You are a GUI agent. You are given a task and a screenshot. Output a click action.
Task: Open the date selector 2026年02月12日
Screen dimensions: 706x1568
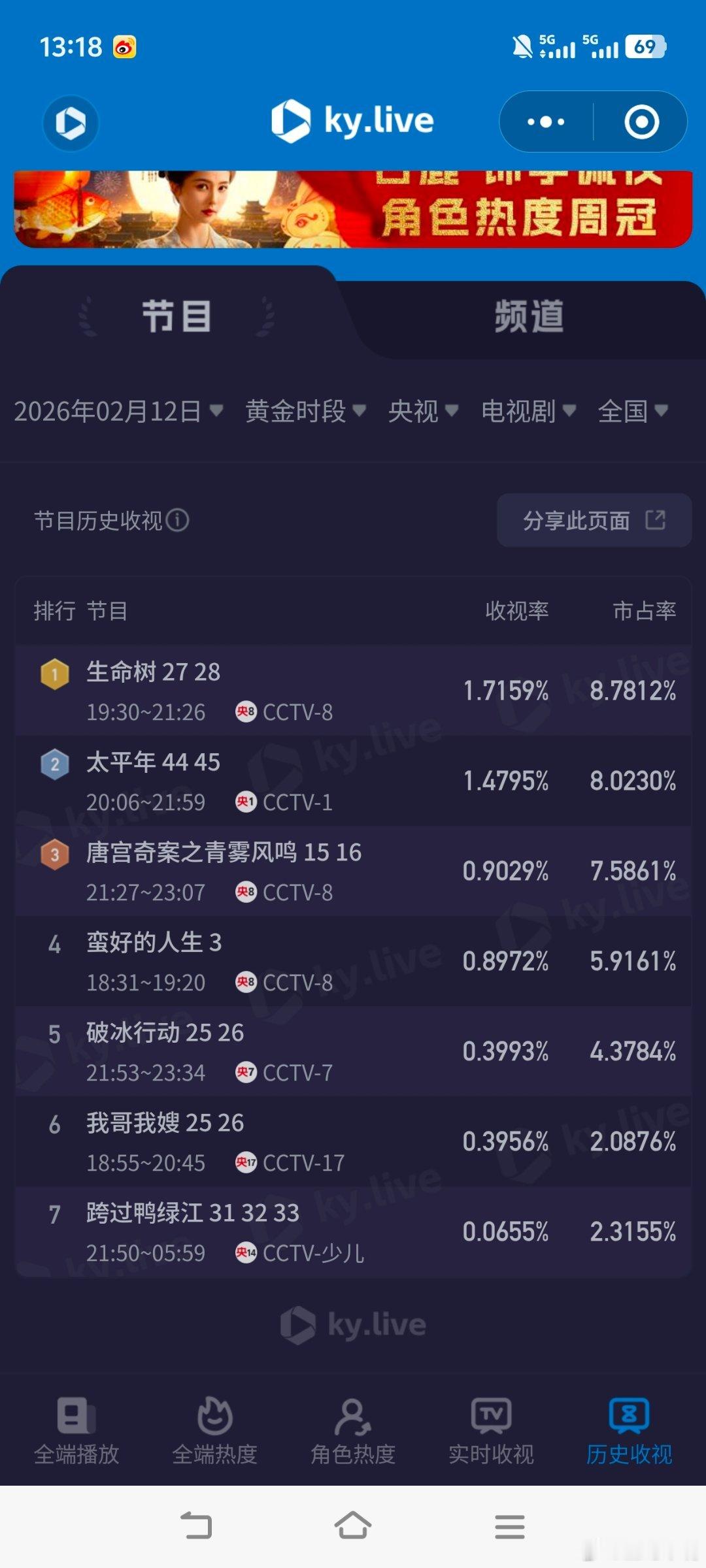click(118, 412)
